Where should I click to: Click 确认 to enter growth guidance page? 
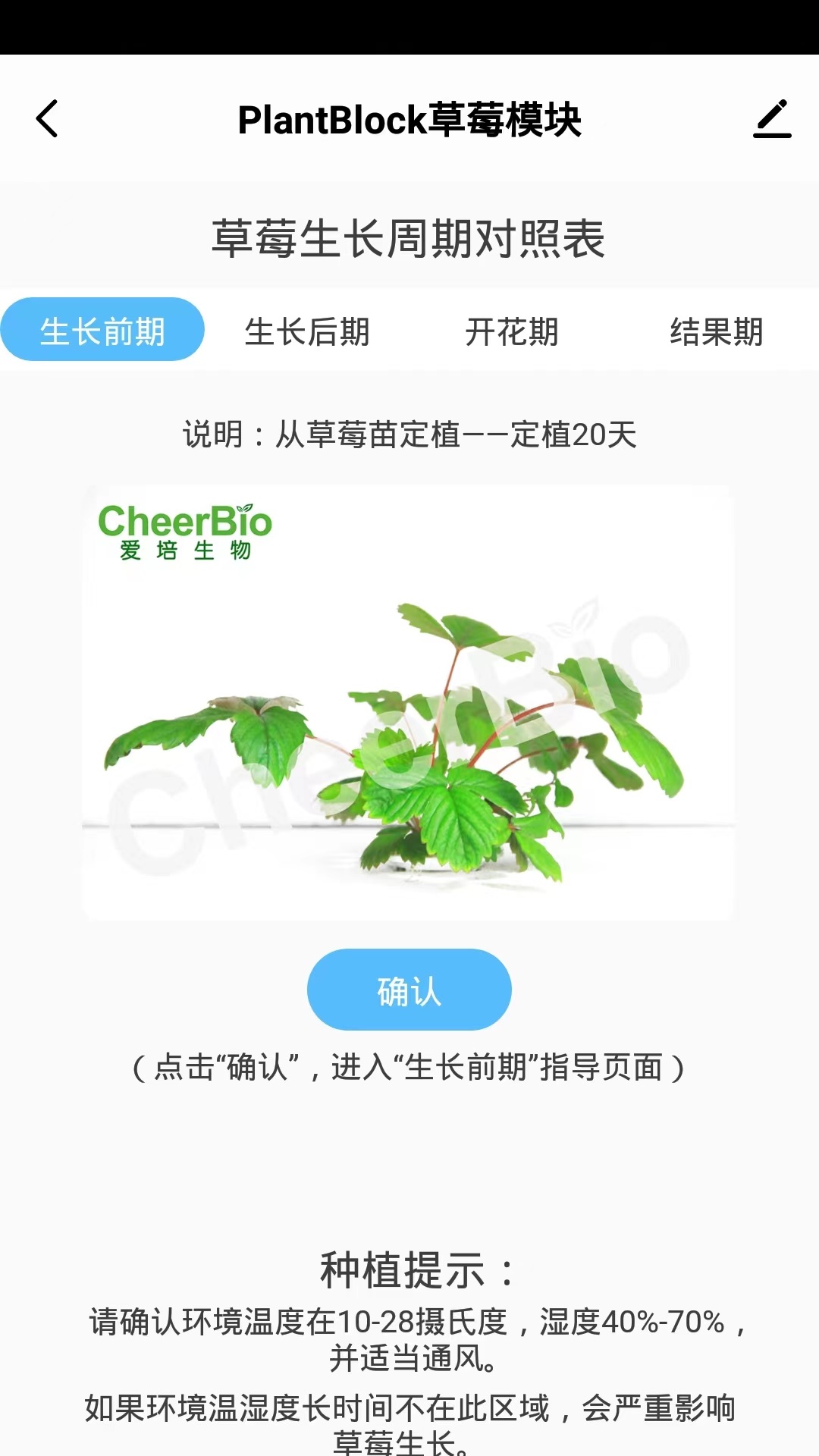point(409,990)
